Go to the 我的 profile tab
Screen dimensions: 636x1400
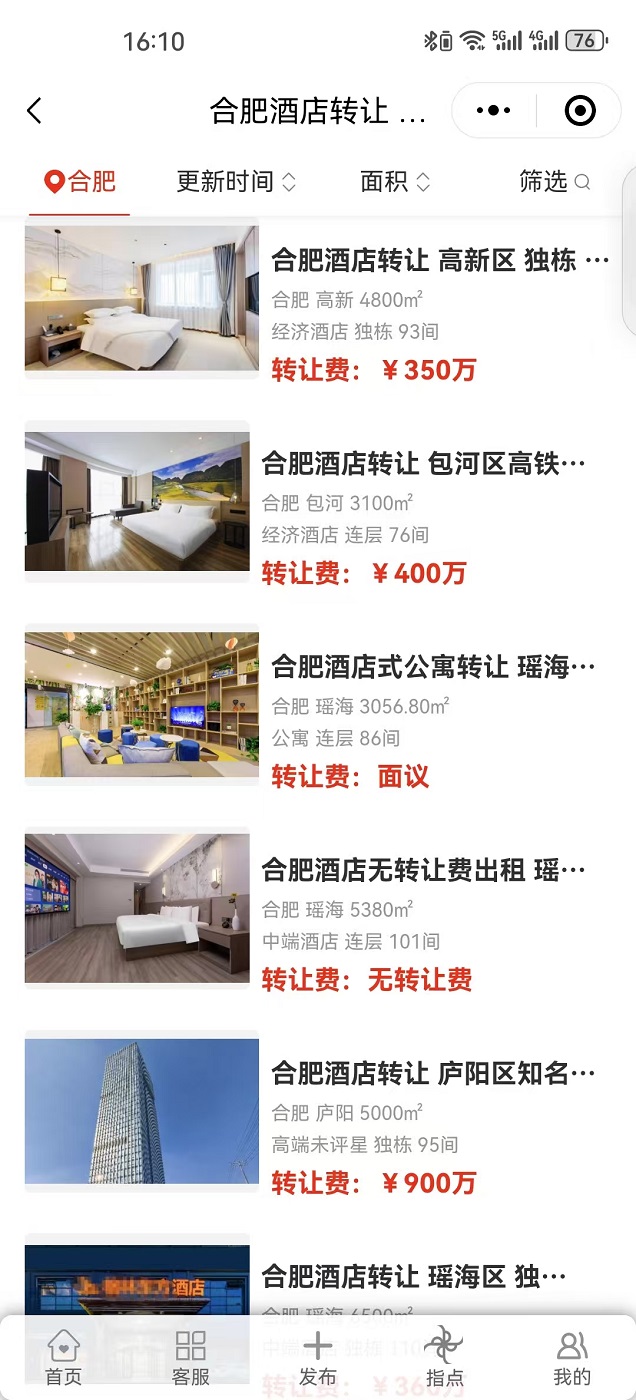click(572, 1358)
